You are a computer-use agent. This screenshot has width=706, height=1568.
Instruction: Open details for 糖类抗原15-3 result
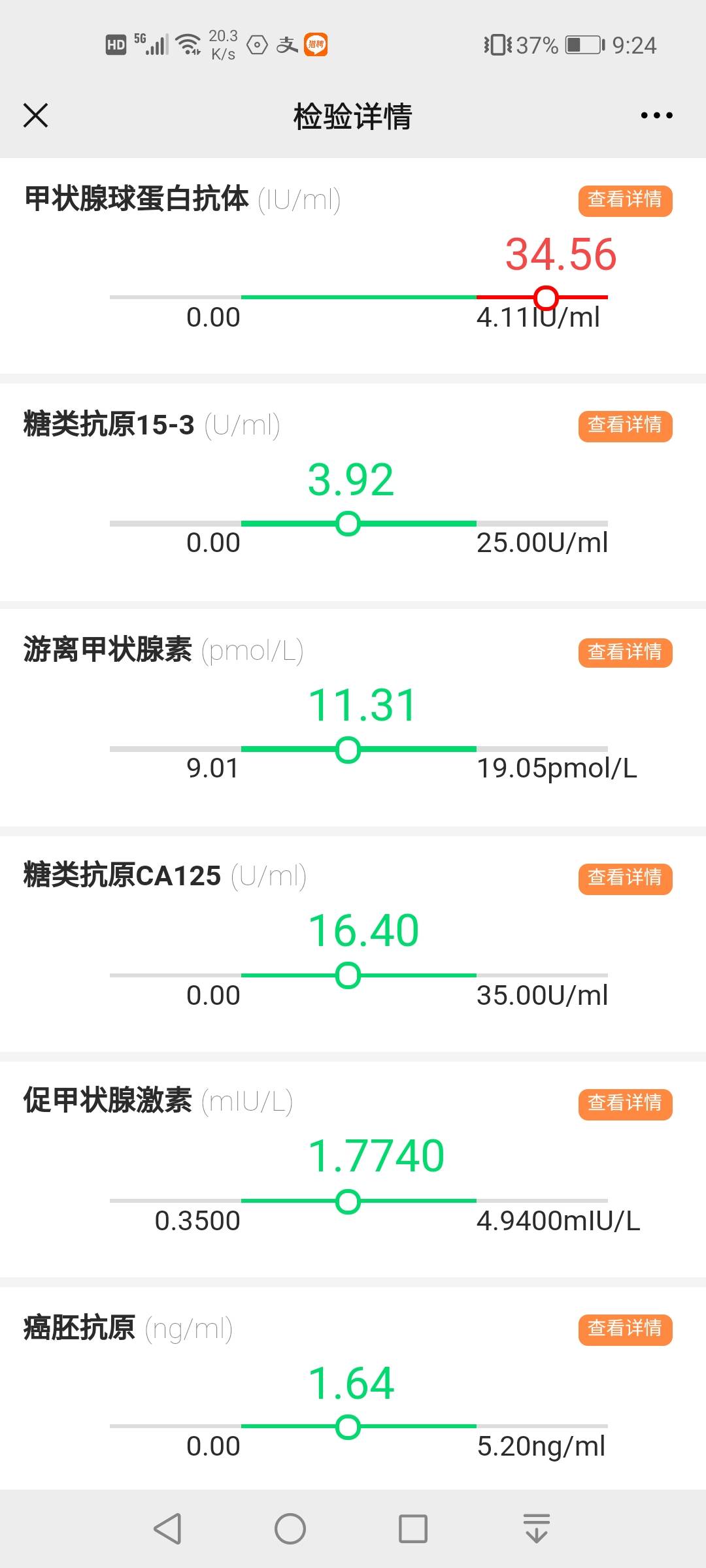tap(624, 426)
